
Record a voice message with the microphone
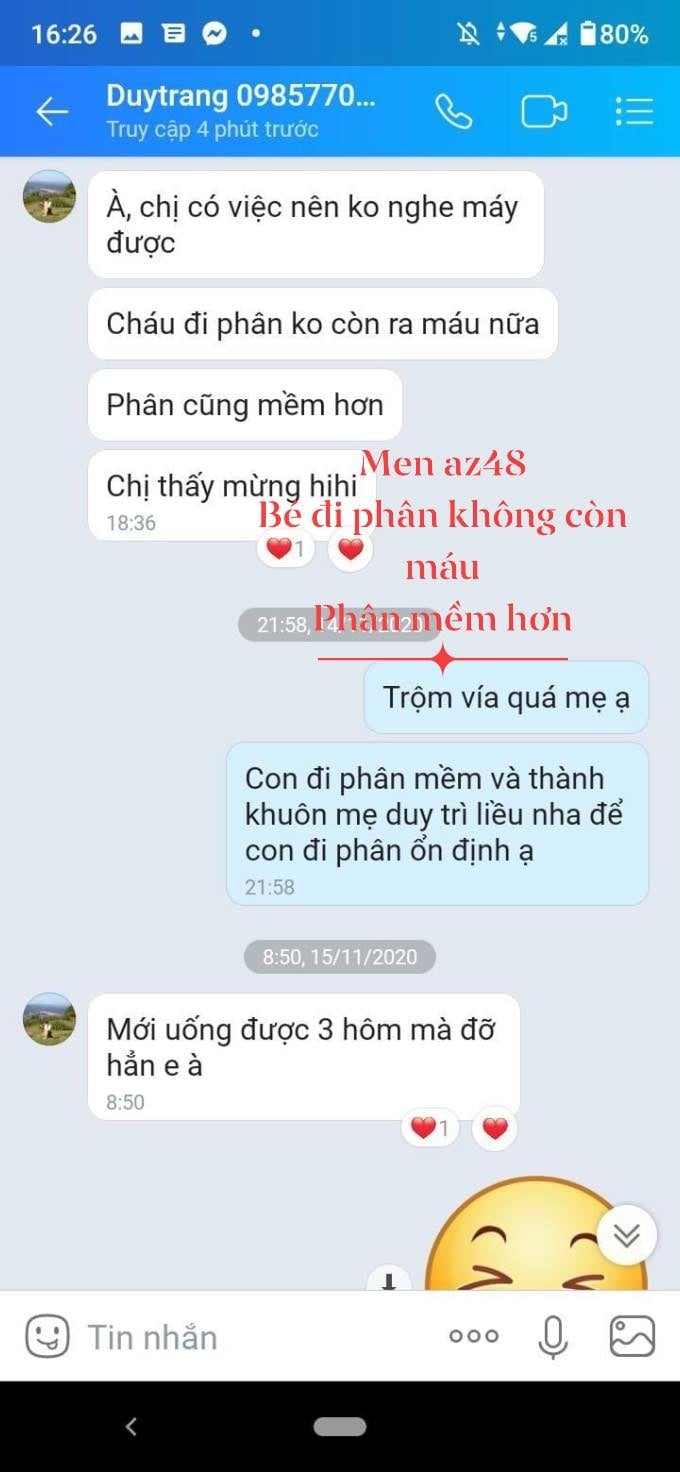click(553, 1336)
